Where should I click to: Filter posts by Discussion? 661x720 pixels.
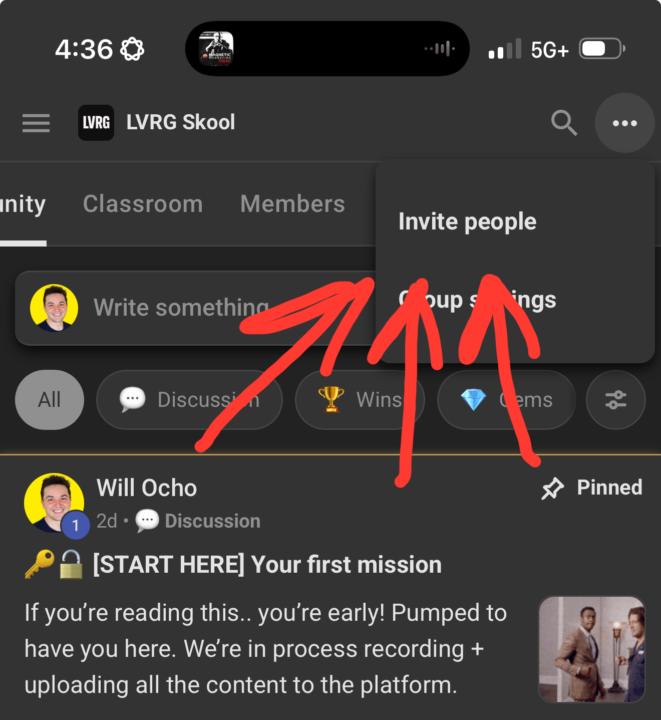(x=188, y=400)
